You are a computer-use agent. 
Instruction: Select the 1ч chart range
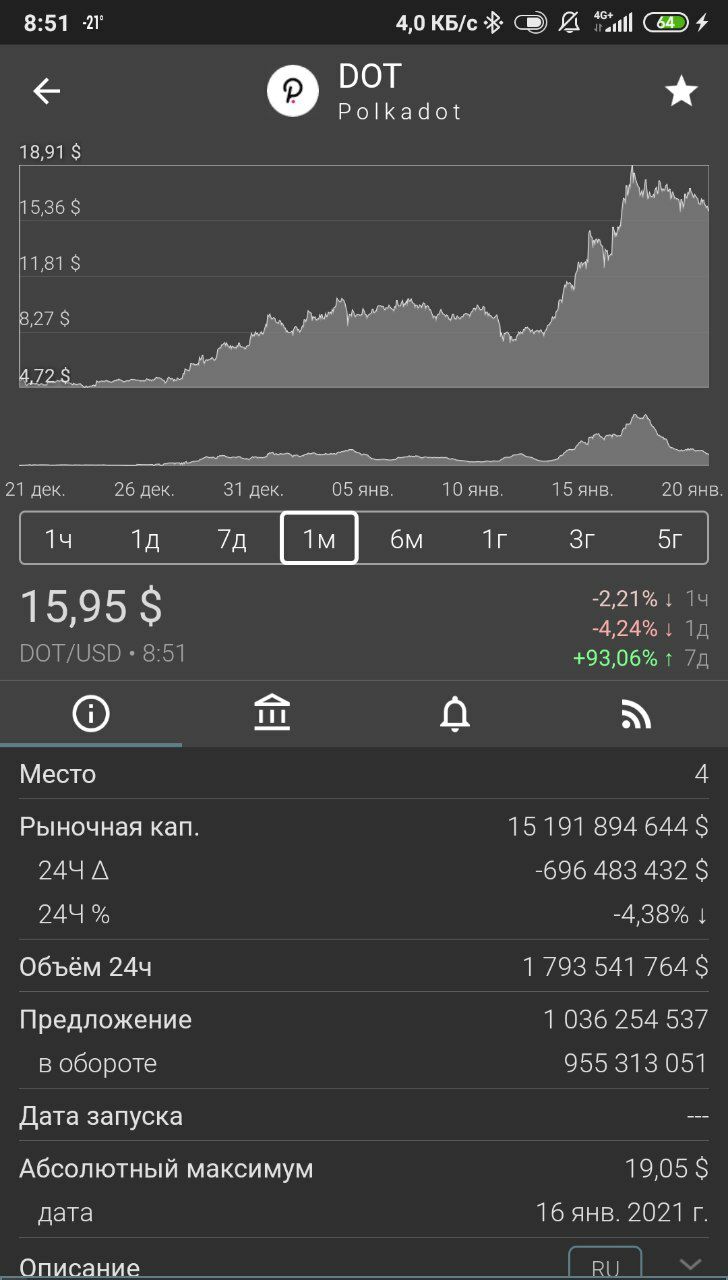click(59, 539)
